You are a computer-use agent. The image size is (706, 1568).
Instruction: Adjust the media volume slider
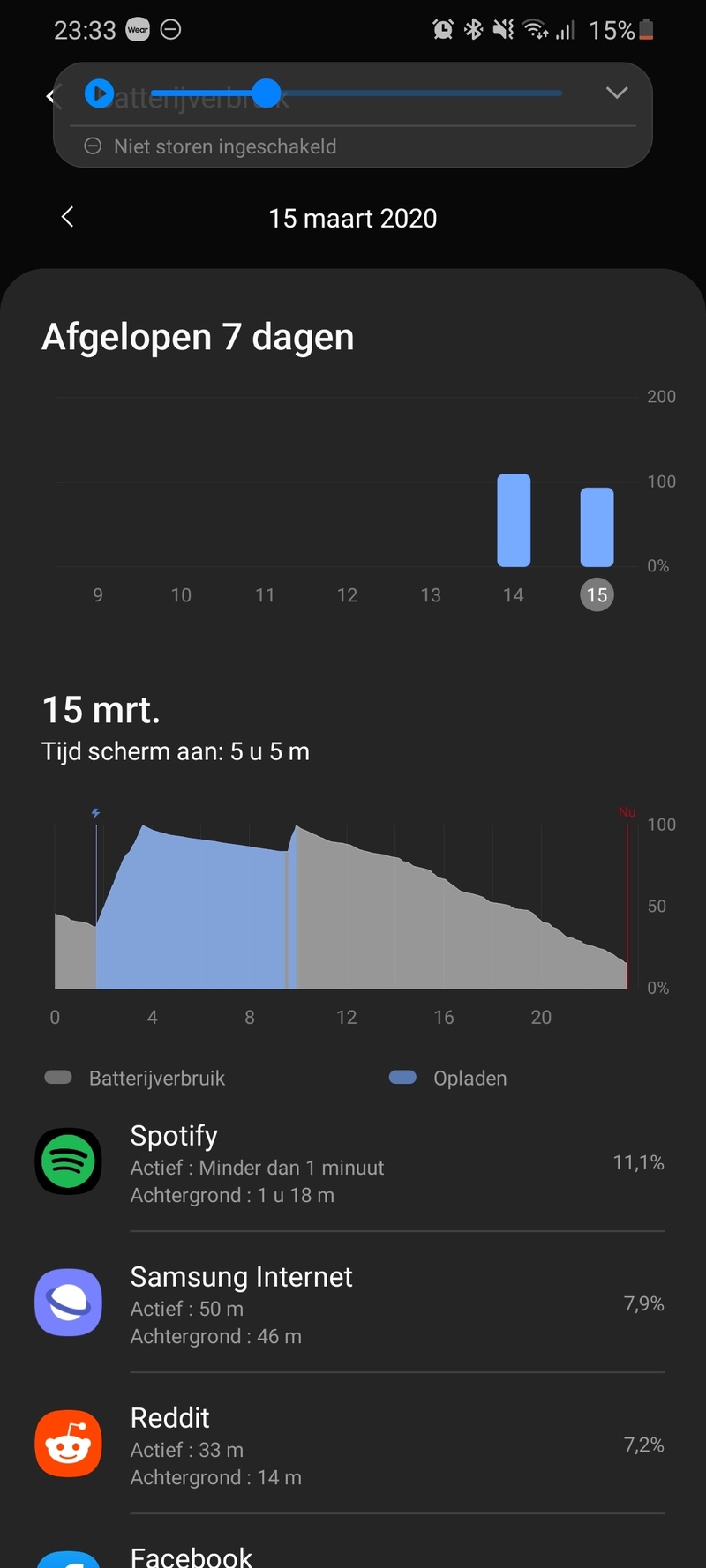pos(267,93)
